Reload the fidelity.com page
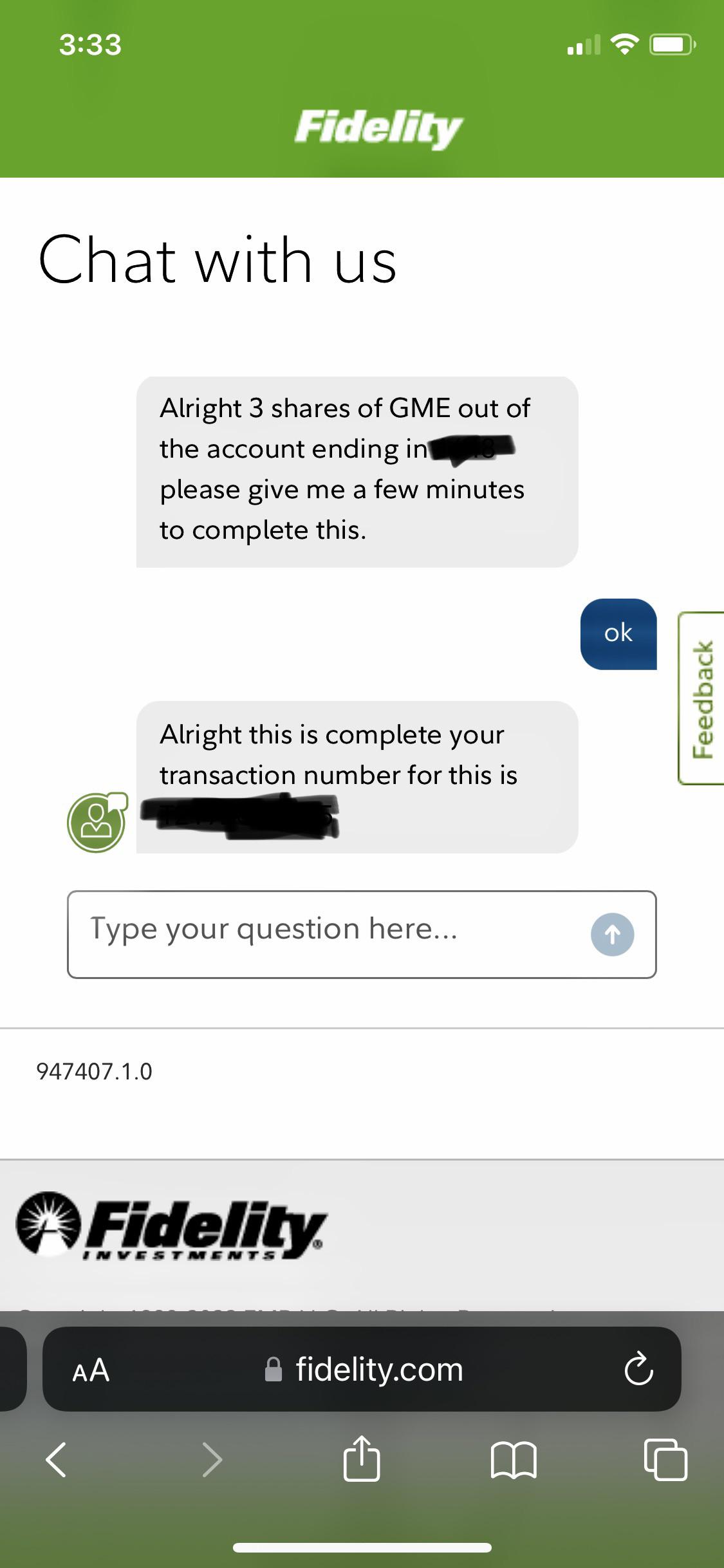Viewport: 724px width, 1568px height. click(x=638, y=1370)
